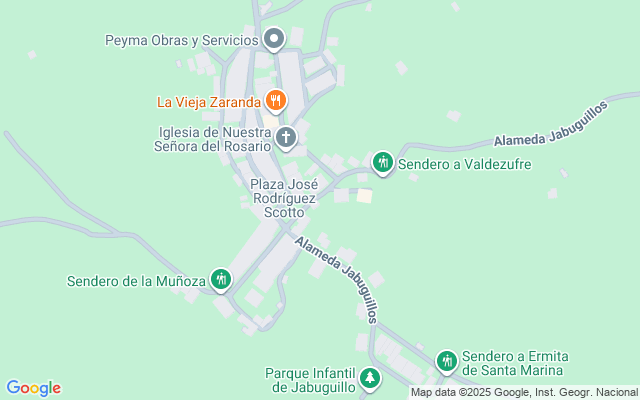Open the Sendero a Valdezufre trail pin
640x400 pixels.
[x=382, y=162]
